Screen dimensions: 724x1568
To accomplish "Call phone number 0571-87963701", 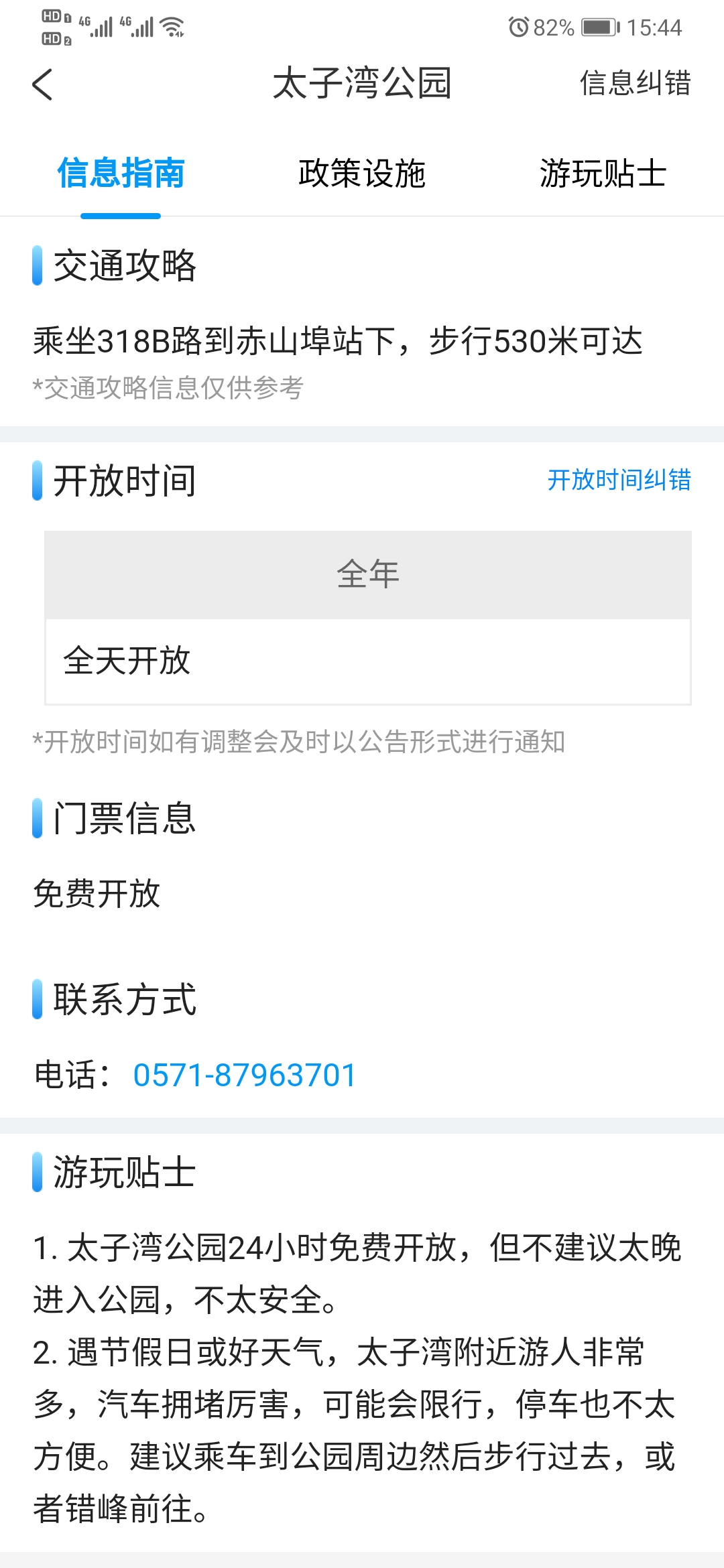I will 245,1075.
